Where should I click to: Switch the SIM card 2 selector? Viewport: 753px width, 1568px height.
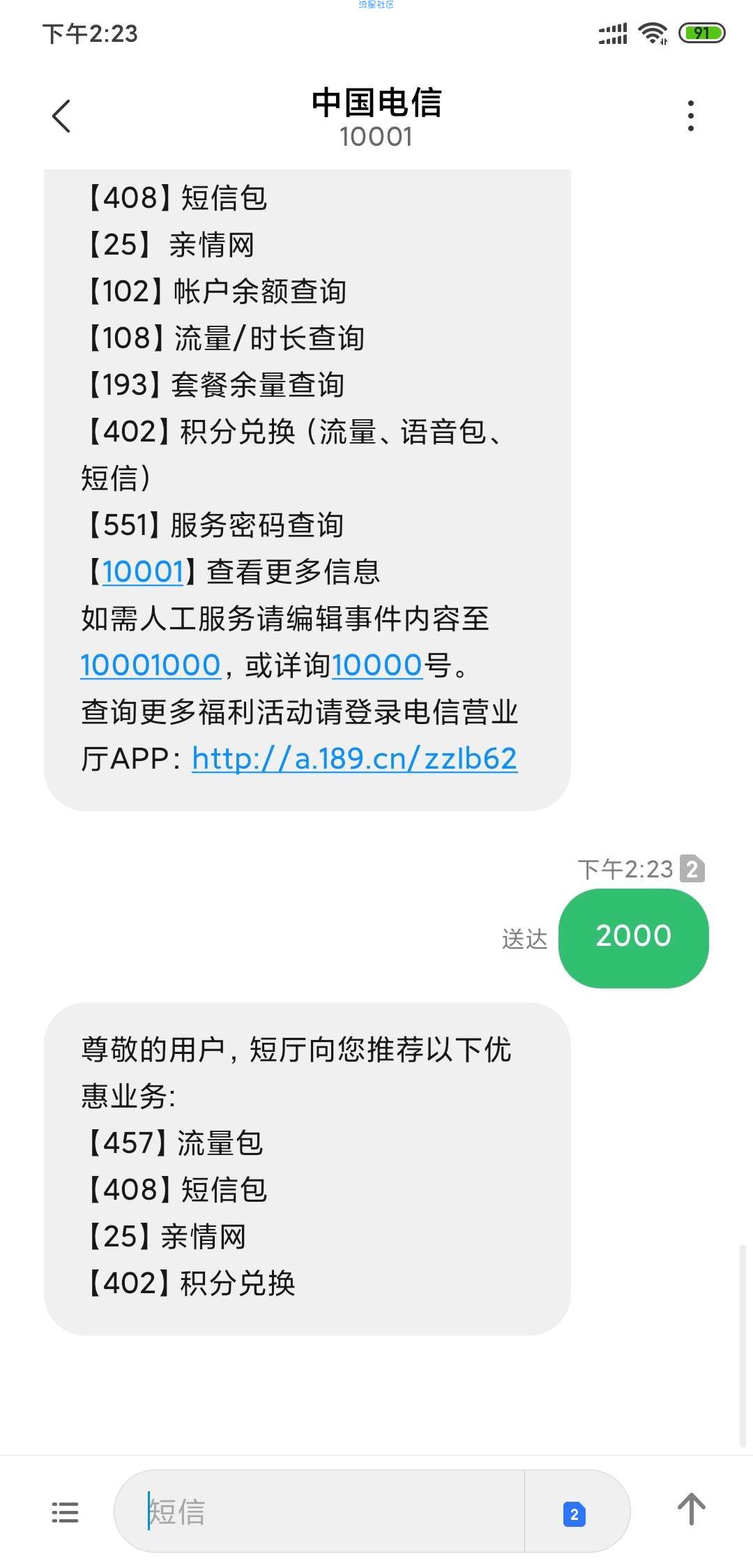coord(575,1514)
